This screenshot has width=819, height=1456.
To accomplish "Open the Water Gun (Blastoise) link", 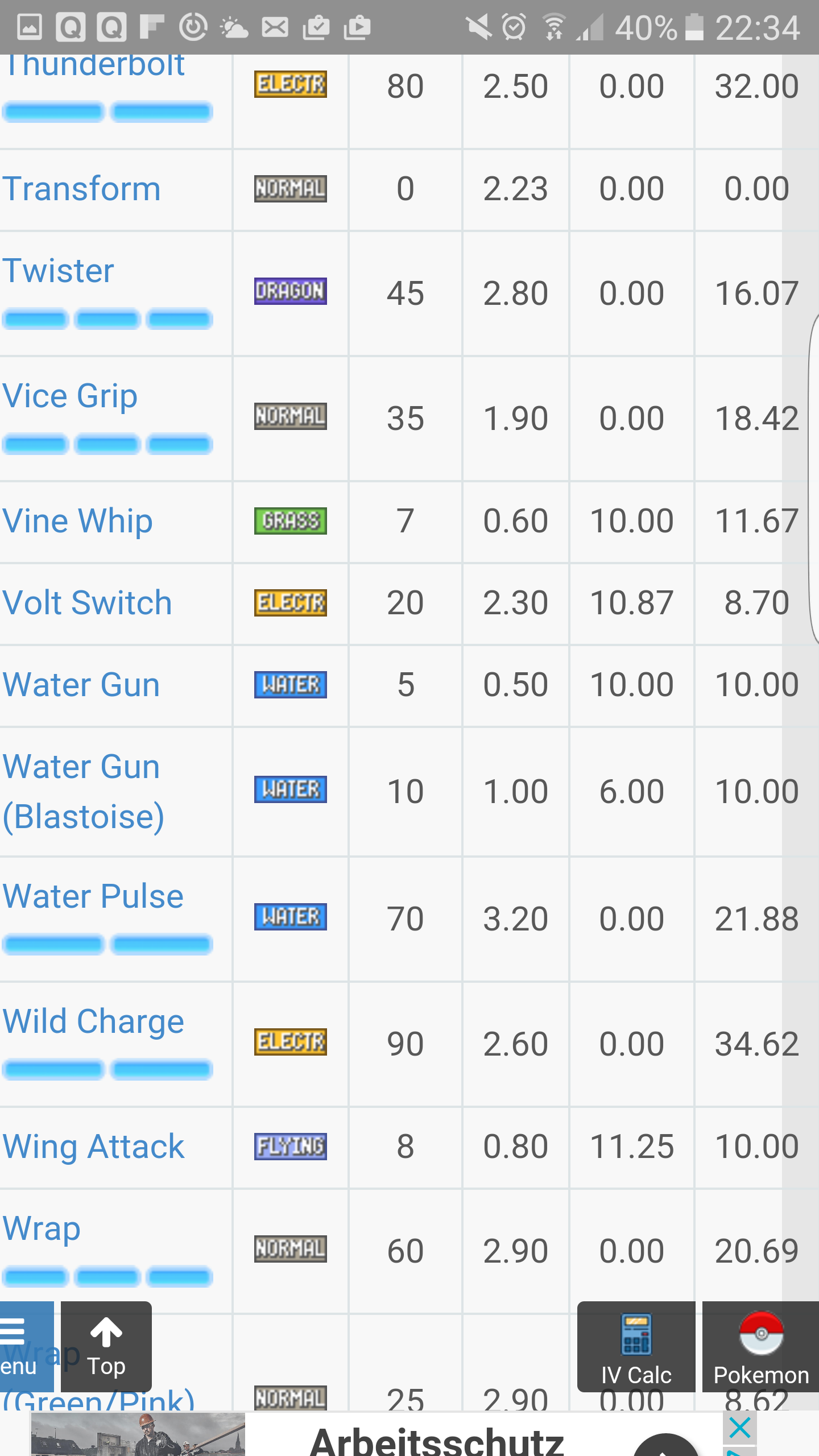I will 84,792.
